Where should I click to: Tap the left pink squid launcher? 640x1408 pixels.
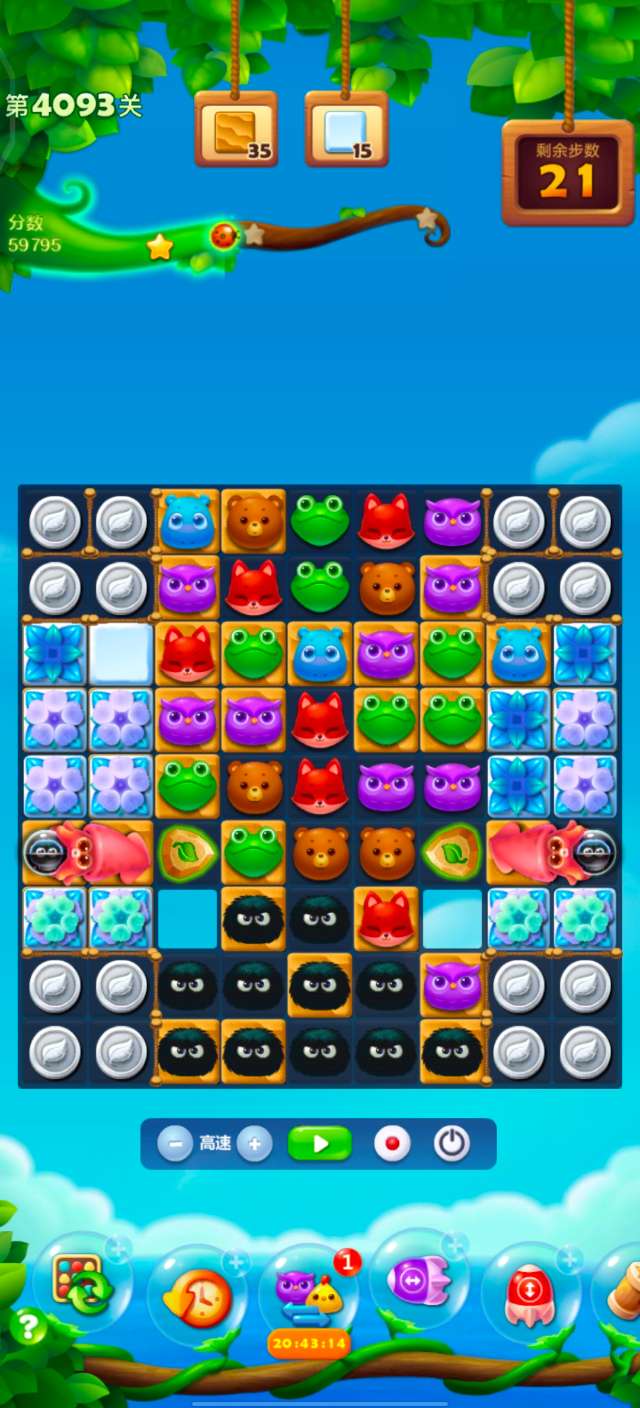click(100, 852)
